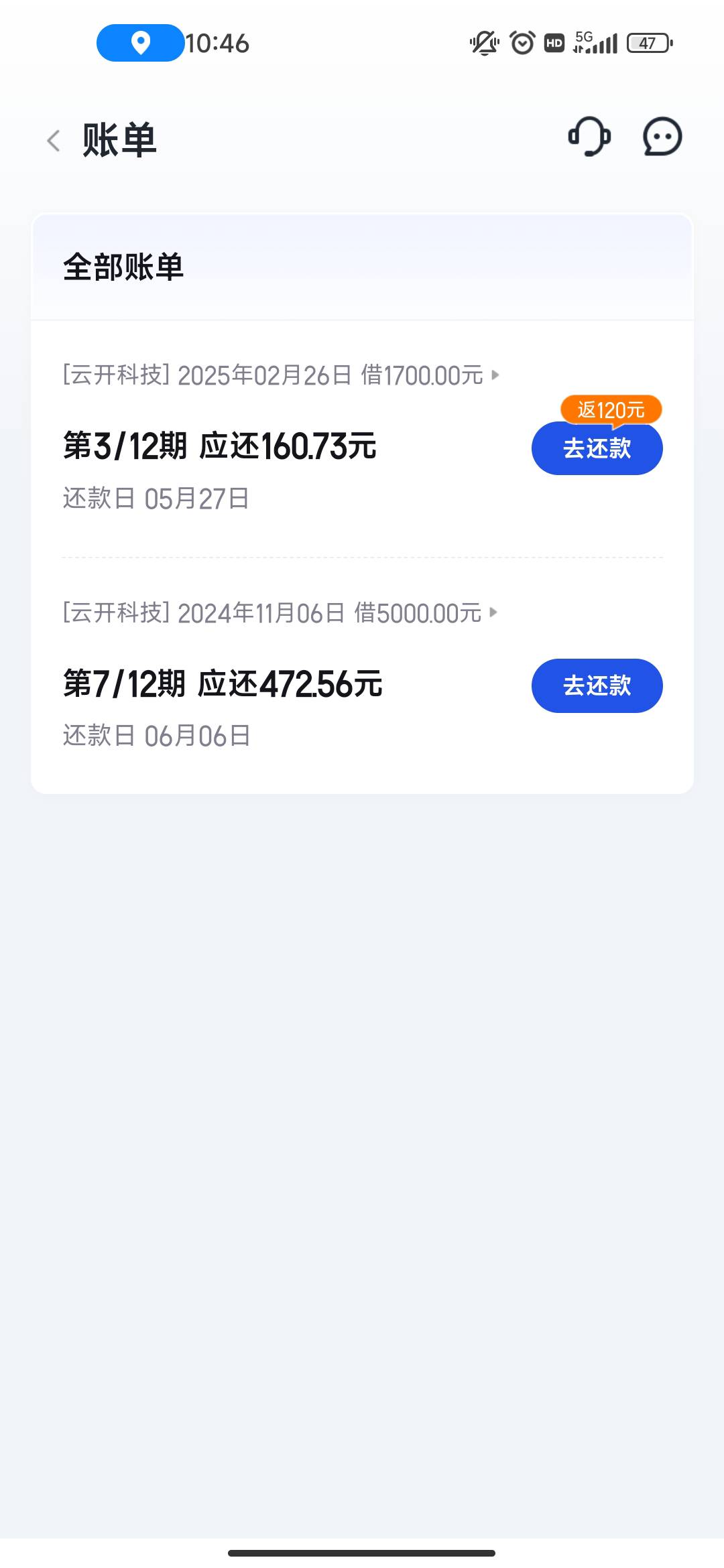Open the message chat bubble icon

[x=662, y=137]
